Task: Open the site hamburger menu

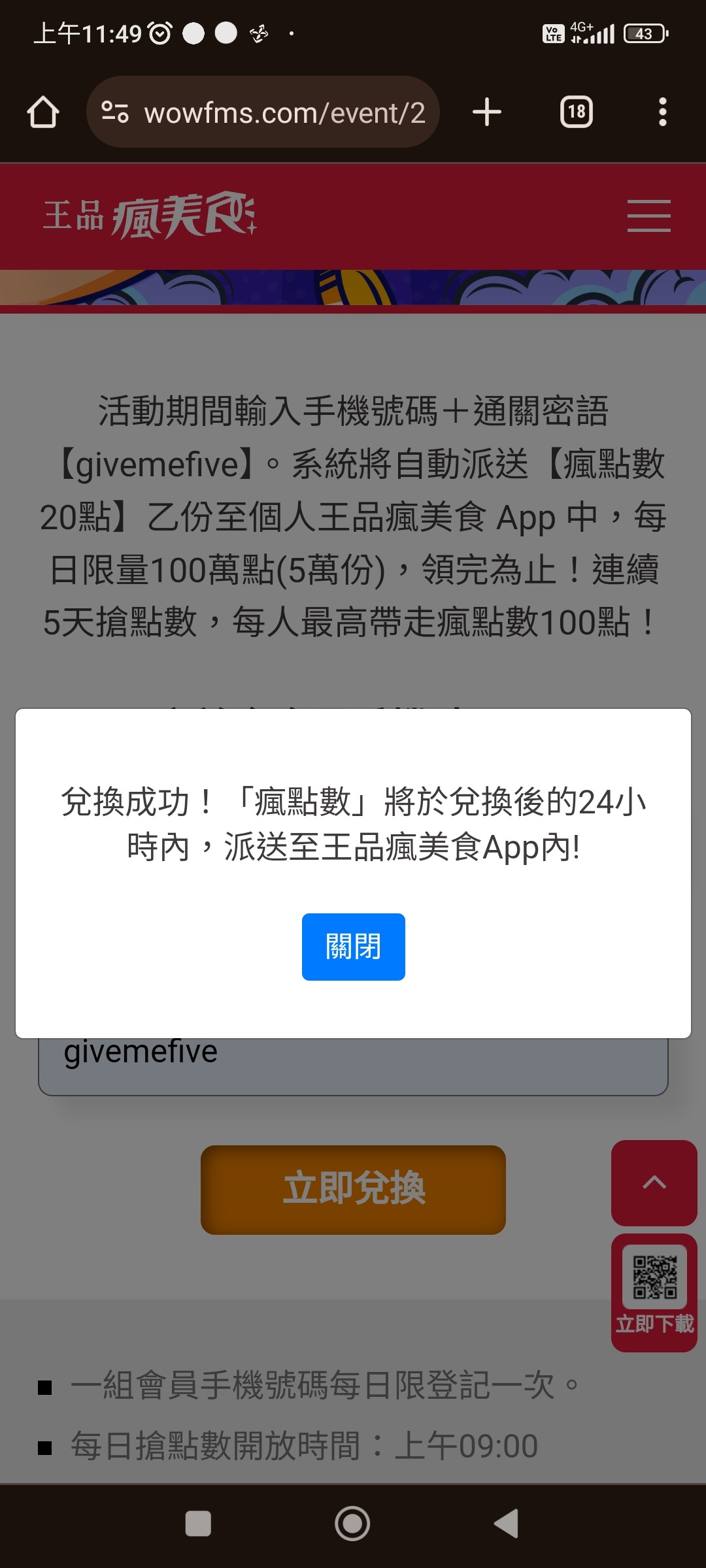Action: pyautogui.click(x=648, y=216)
